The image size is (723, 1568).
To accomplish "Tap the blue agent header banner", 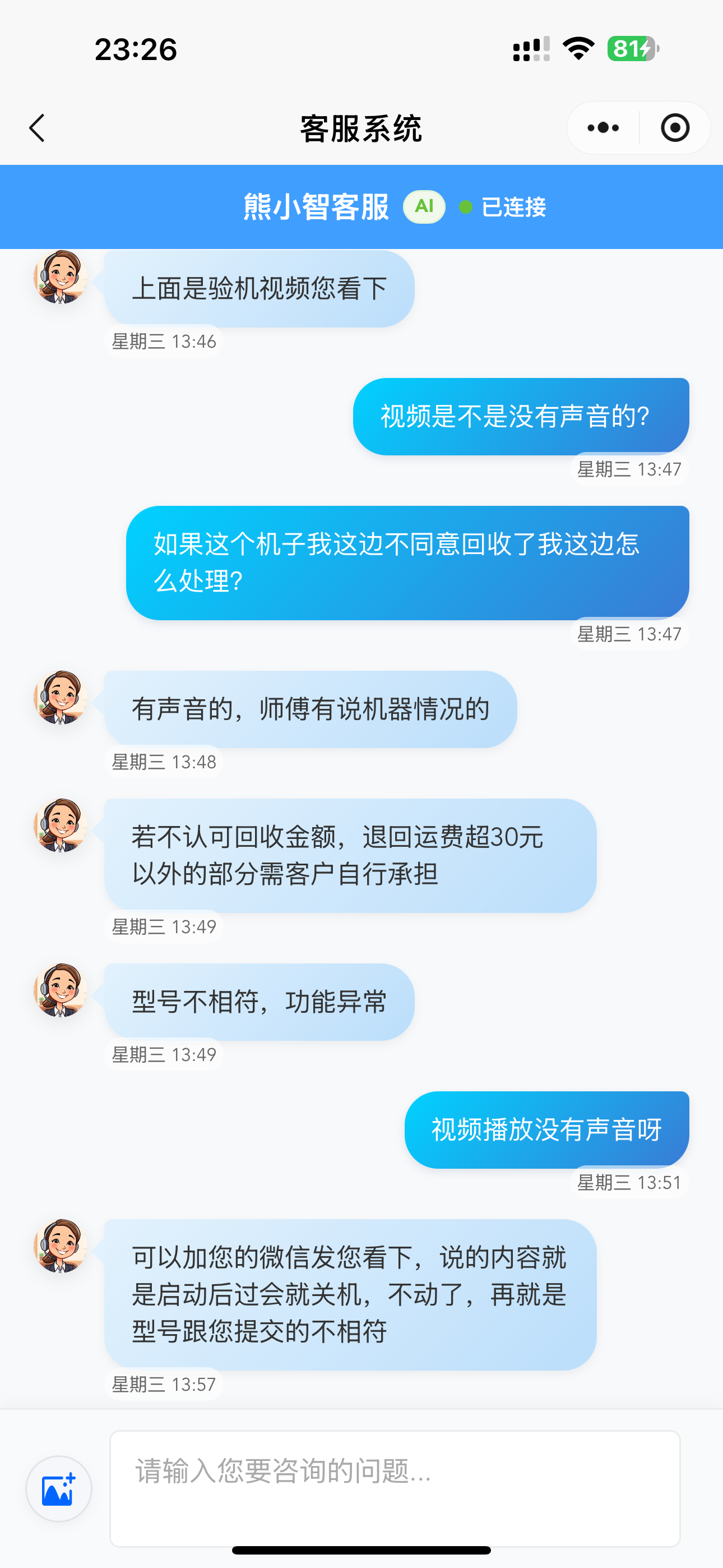I will click(x=361, y=207).
